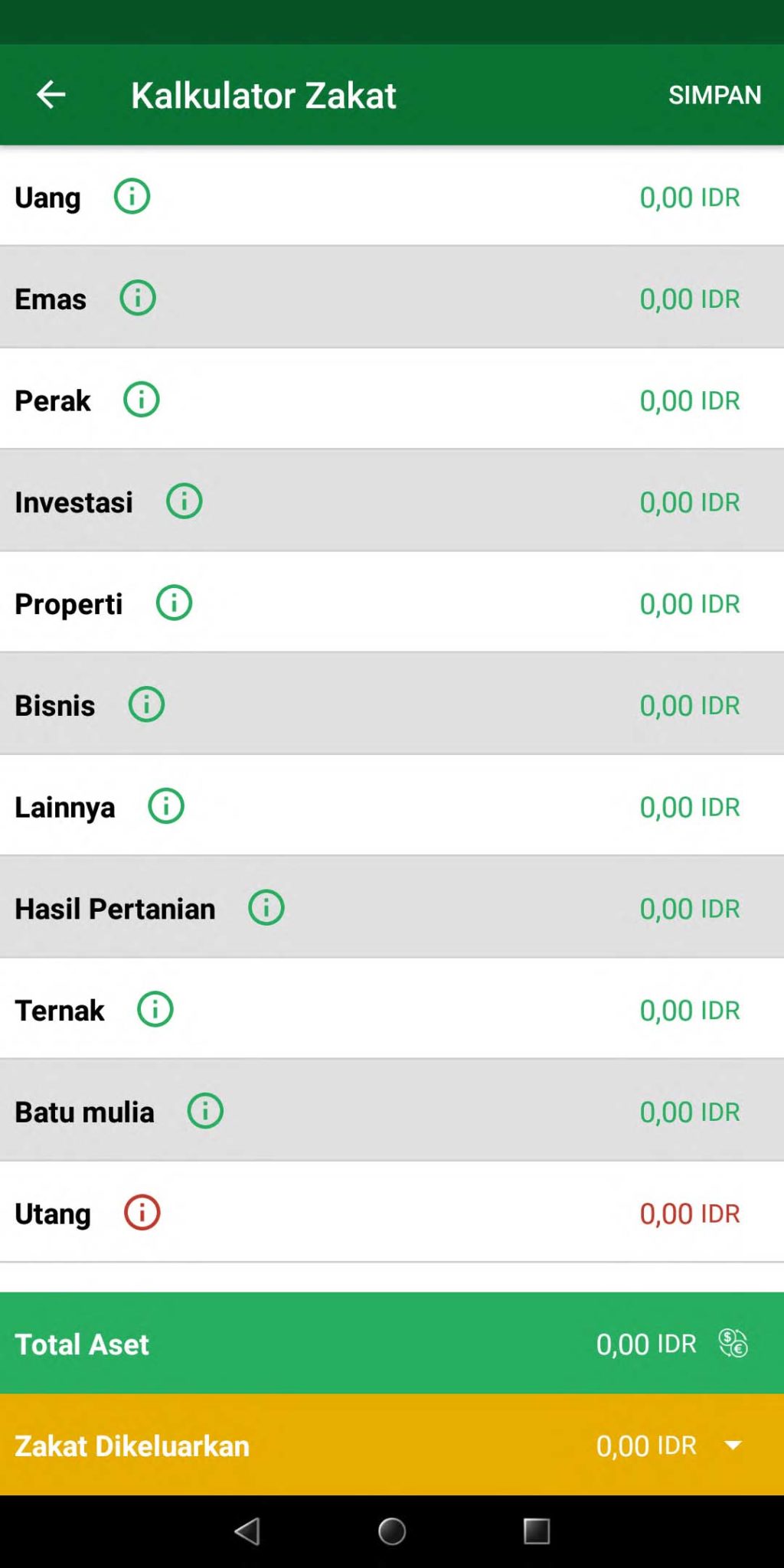Go back from Kalkulator Zakat
Viewport: 784px width, 1568px height.
click(51, 95)
